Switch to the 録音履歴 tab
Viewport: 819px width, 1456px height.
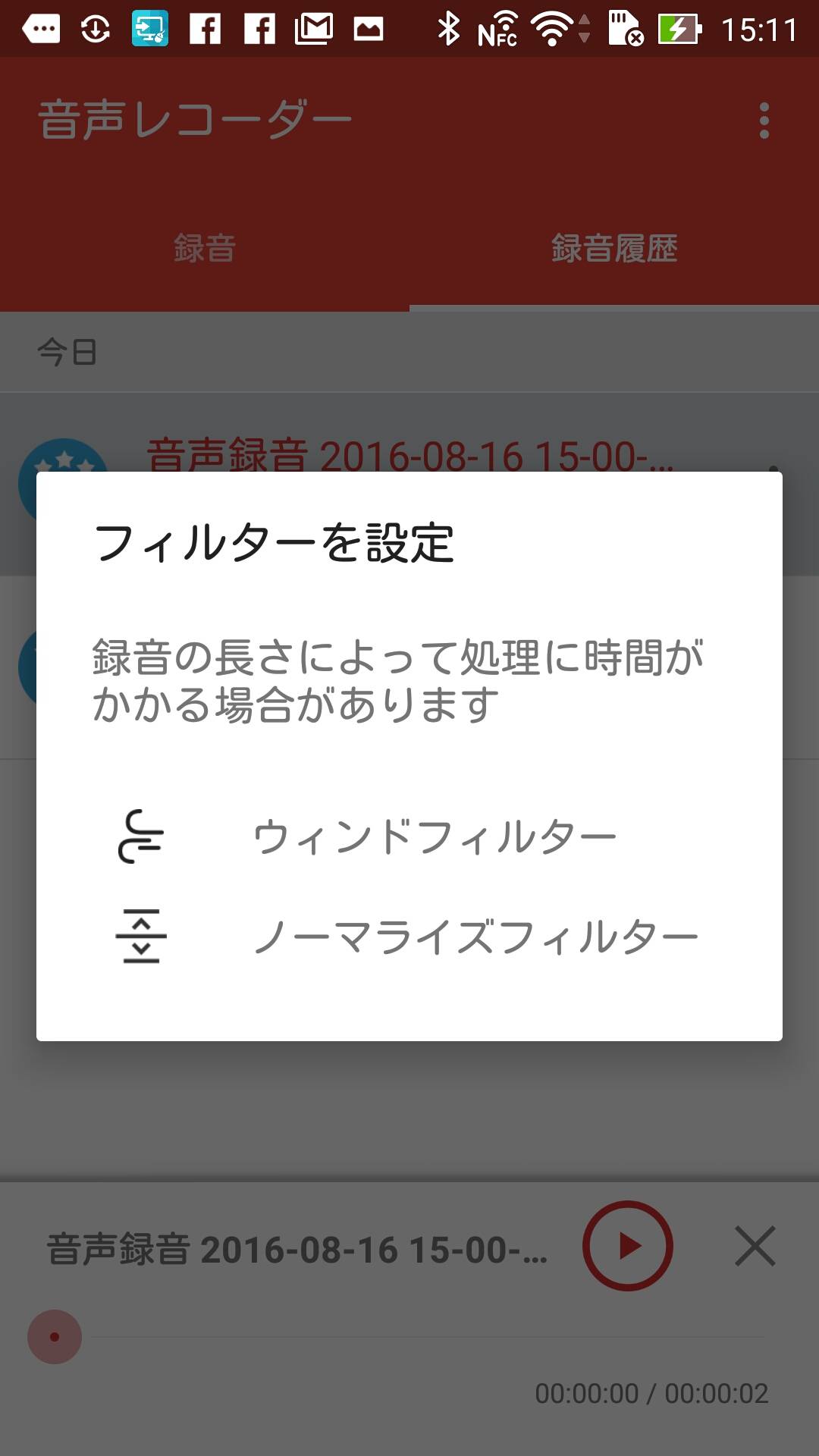point(614,249)
